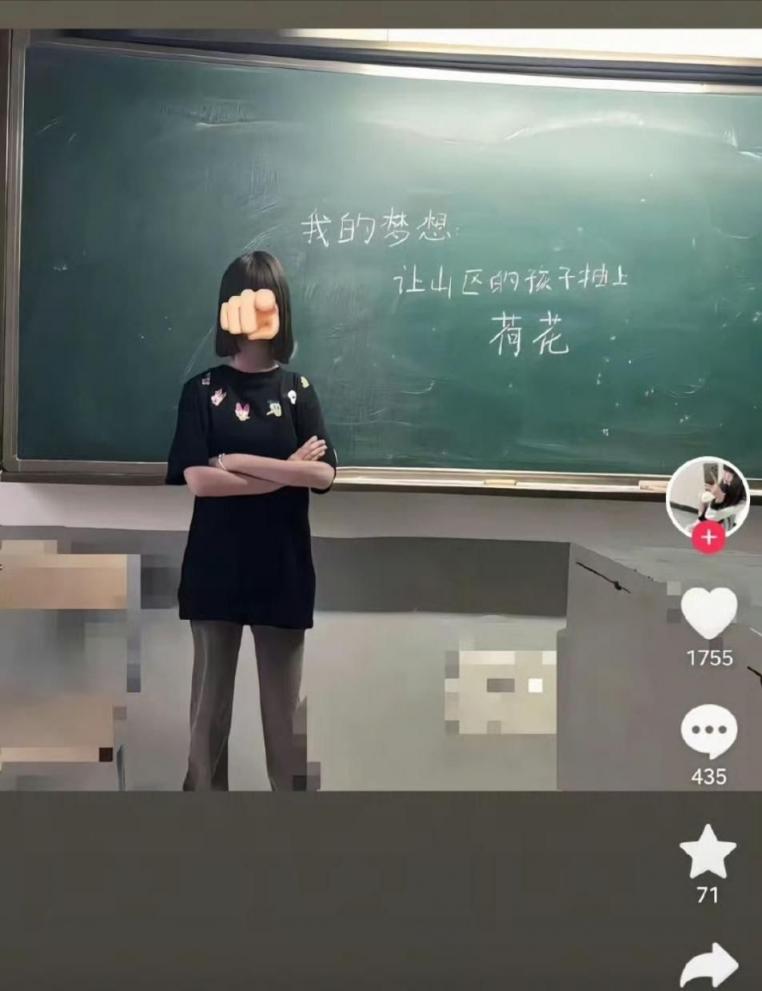Like the video with the heart icon
This screenshot has height=991, width=762.
click(709, 612)
